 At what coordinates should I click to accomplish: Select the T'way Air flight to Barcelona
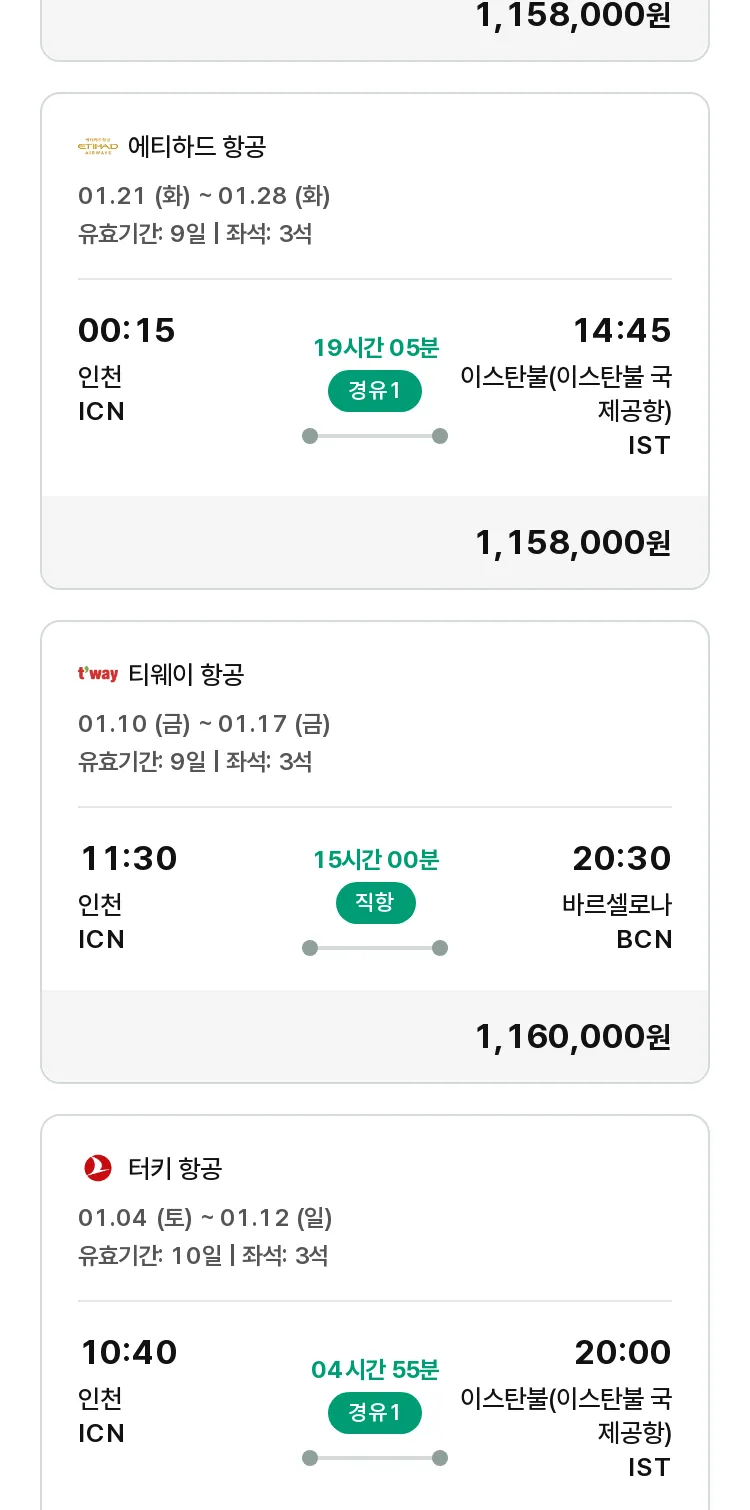tap(375, 852)
